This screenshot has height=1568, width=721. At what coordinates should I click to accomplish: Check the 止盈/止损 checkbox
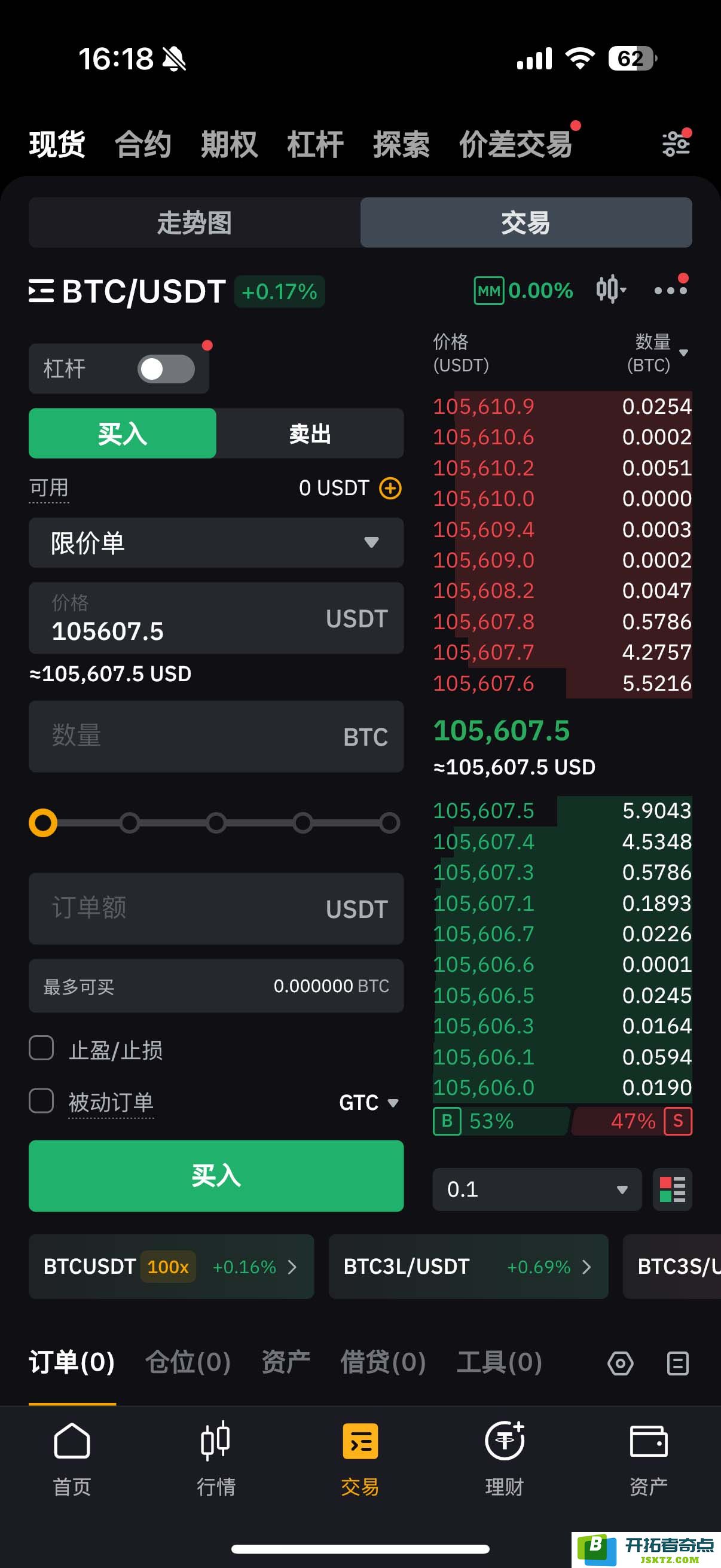coord(41,1048)
